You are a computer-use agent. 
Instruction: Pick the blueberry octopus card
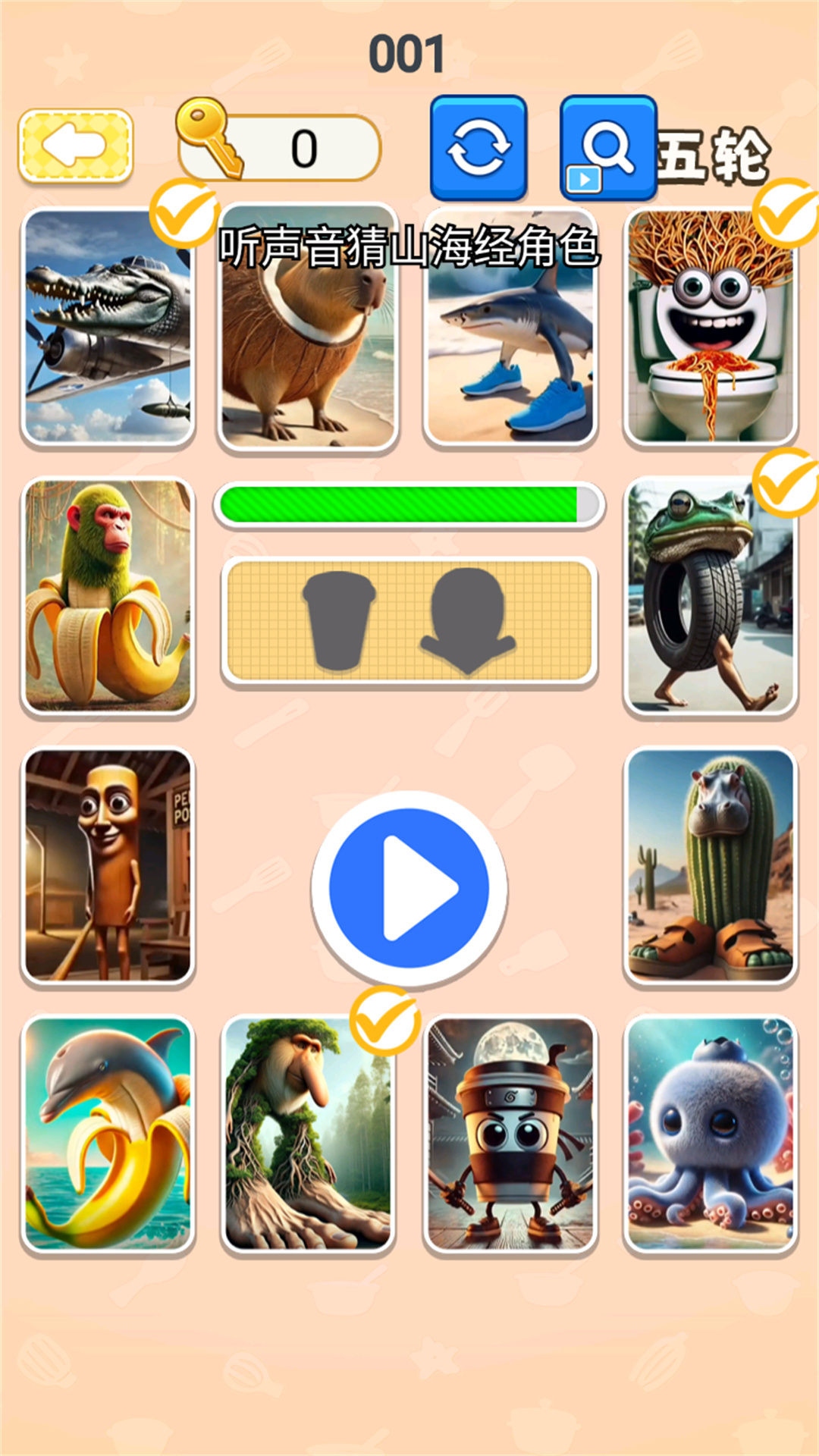[710, 1134]
